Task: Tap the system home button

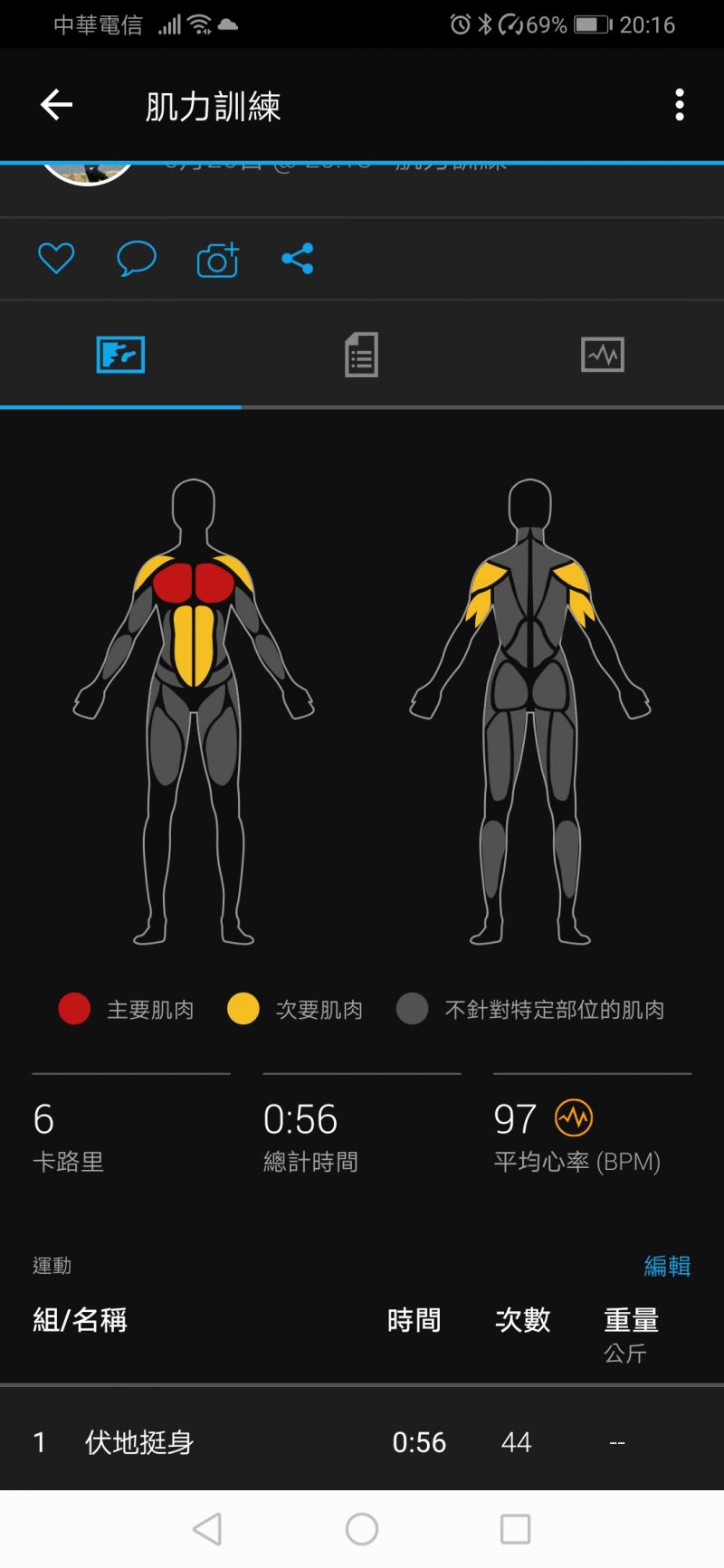Action: click(x=362, y=1529)
